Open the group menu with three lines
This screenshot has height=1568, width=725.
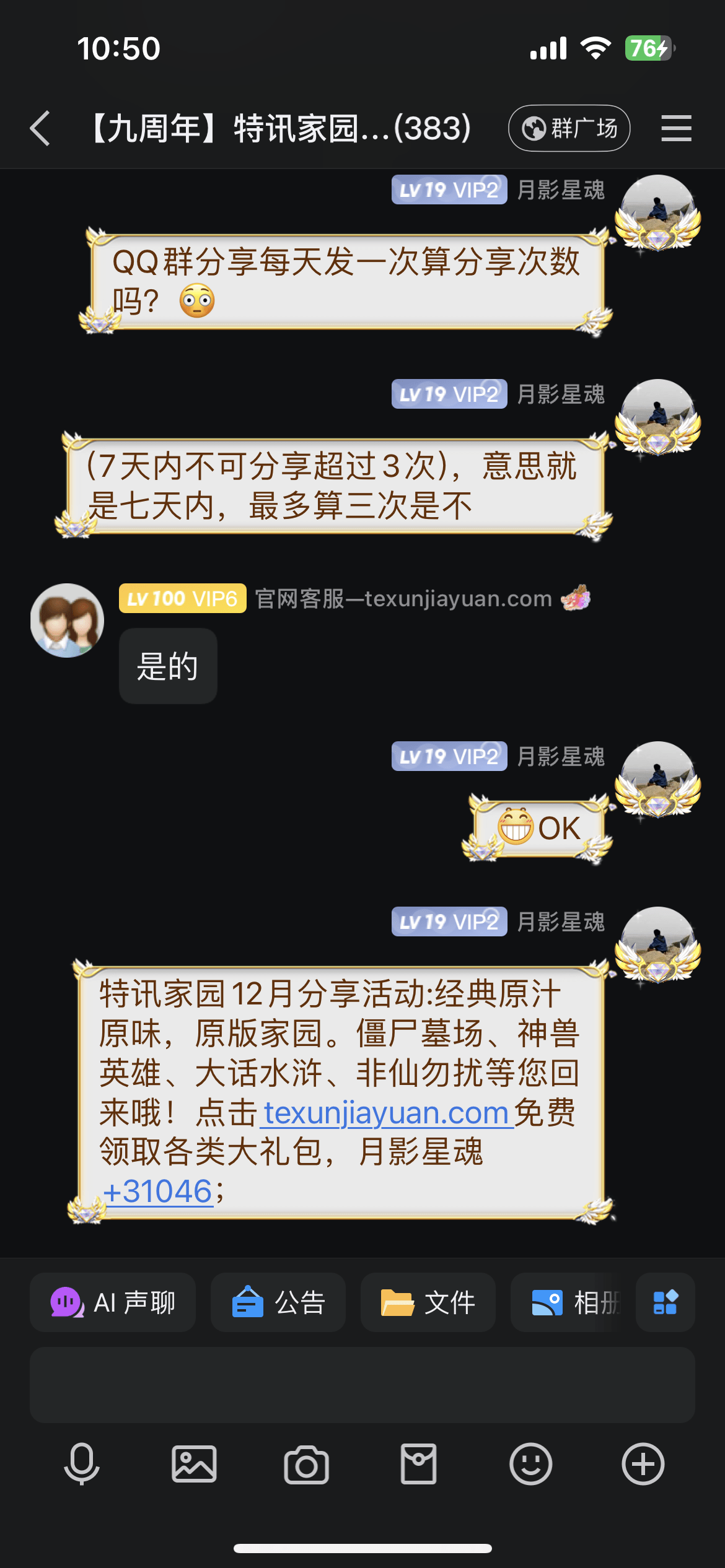pos(676,129)
